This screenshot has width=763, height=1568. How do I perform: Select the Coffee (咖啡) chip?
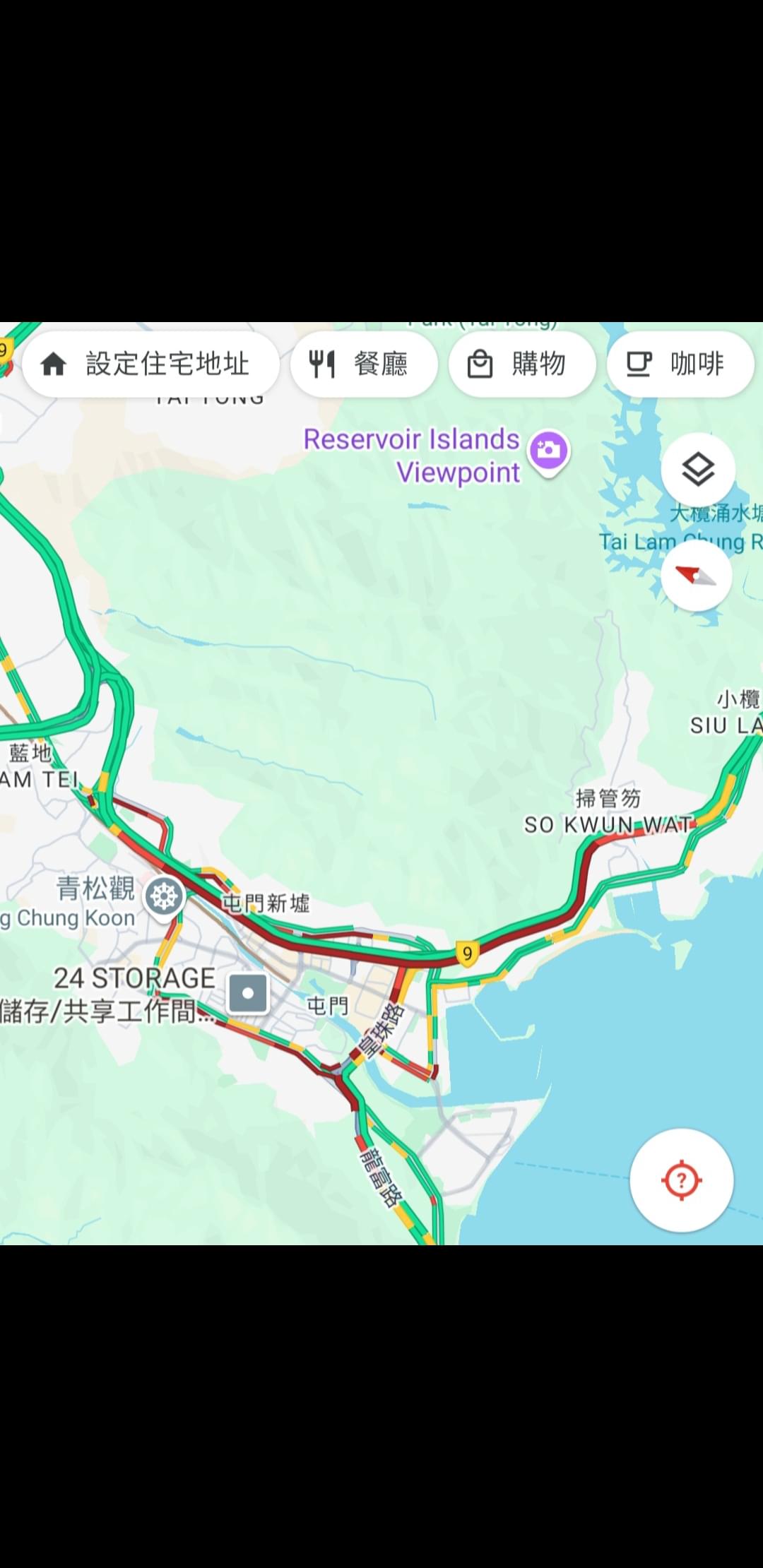click(x=680, y=364)
